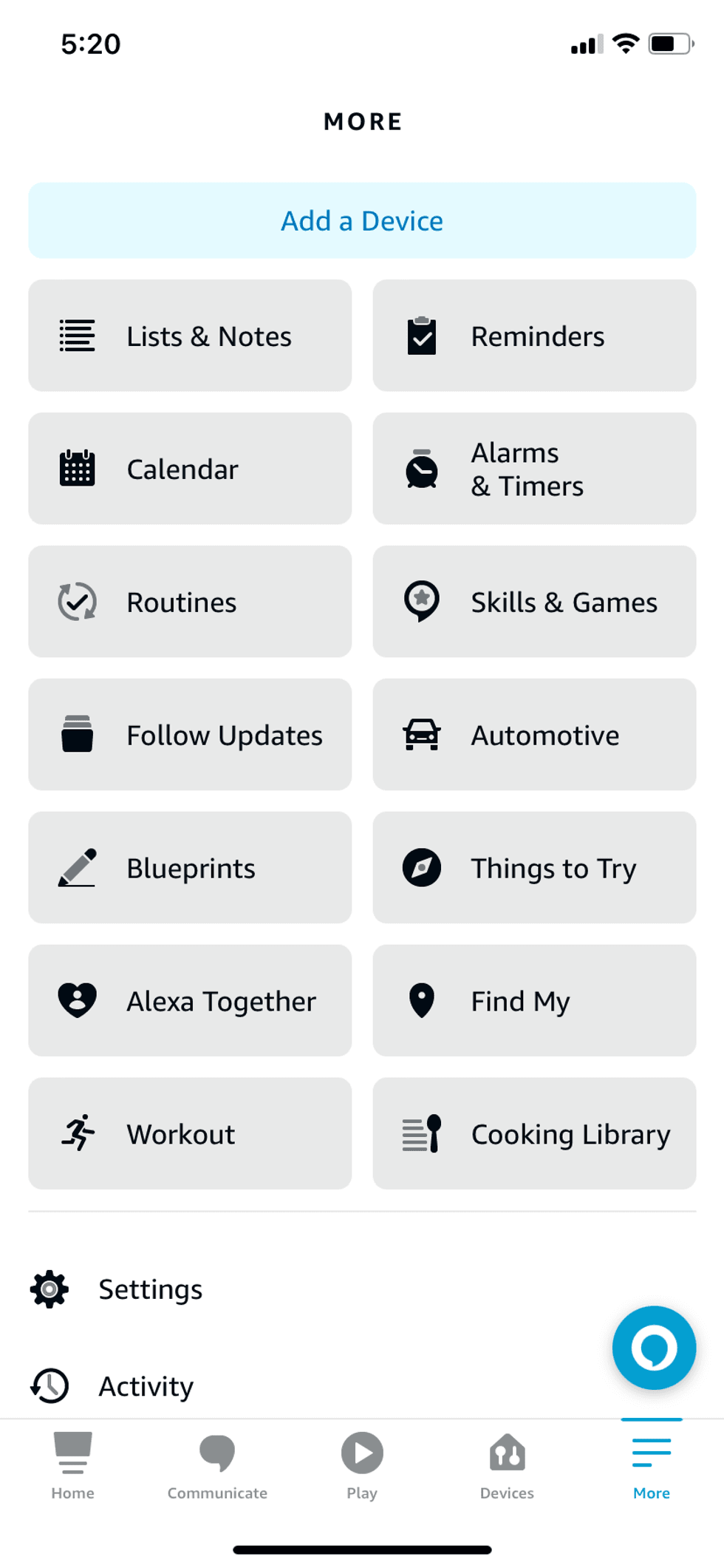Open Follow Updates
Viewport: 724px width, 1568px height.
[x=189, y=734]
